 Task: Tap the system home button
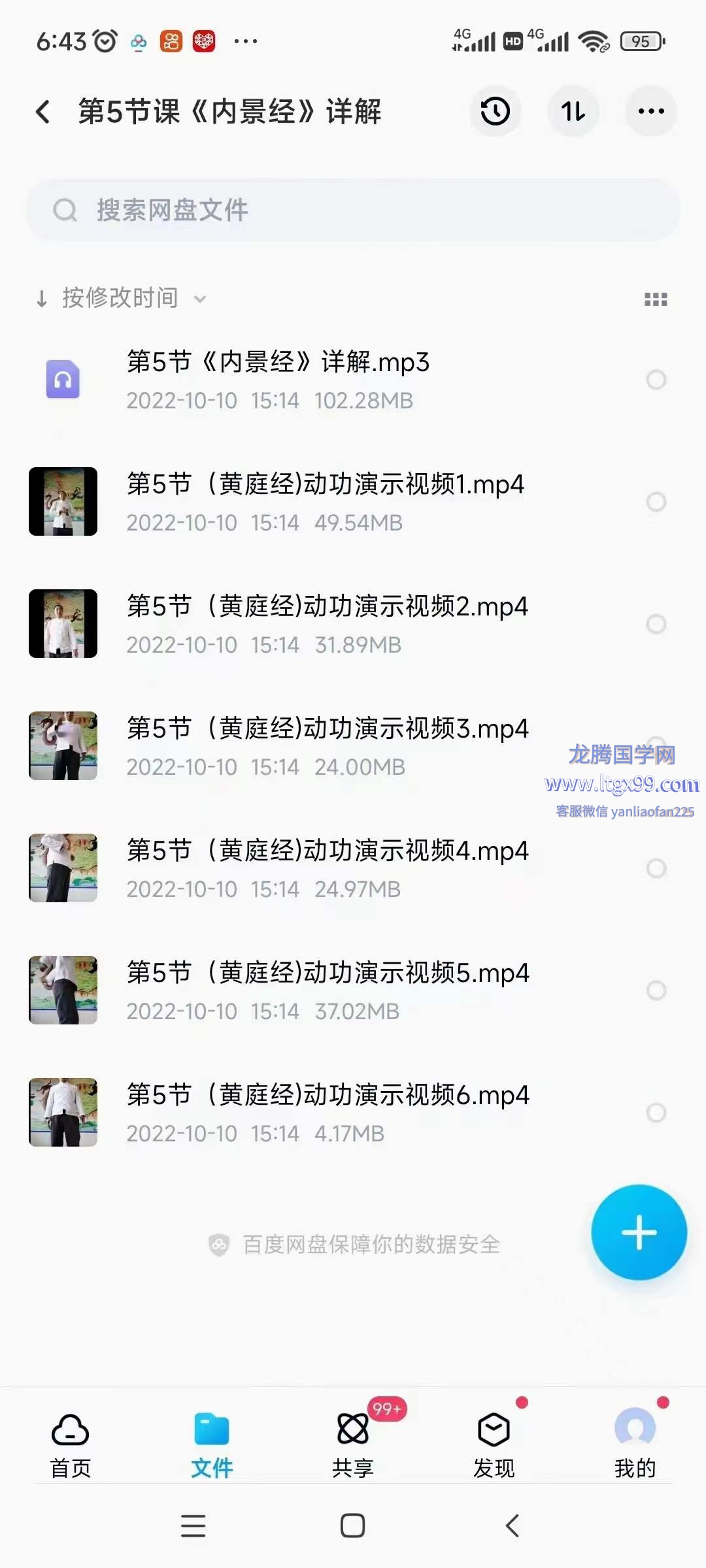tap(352, 1526)
